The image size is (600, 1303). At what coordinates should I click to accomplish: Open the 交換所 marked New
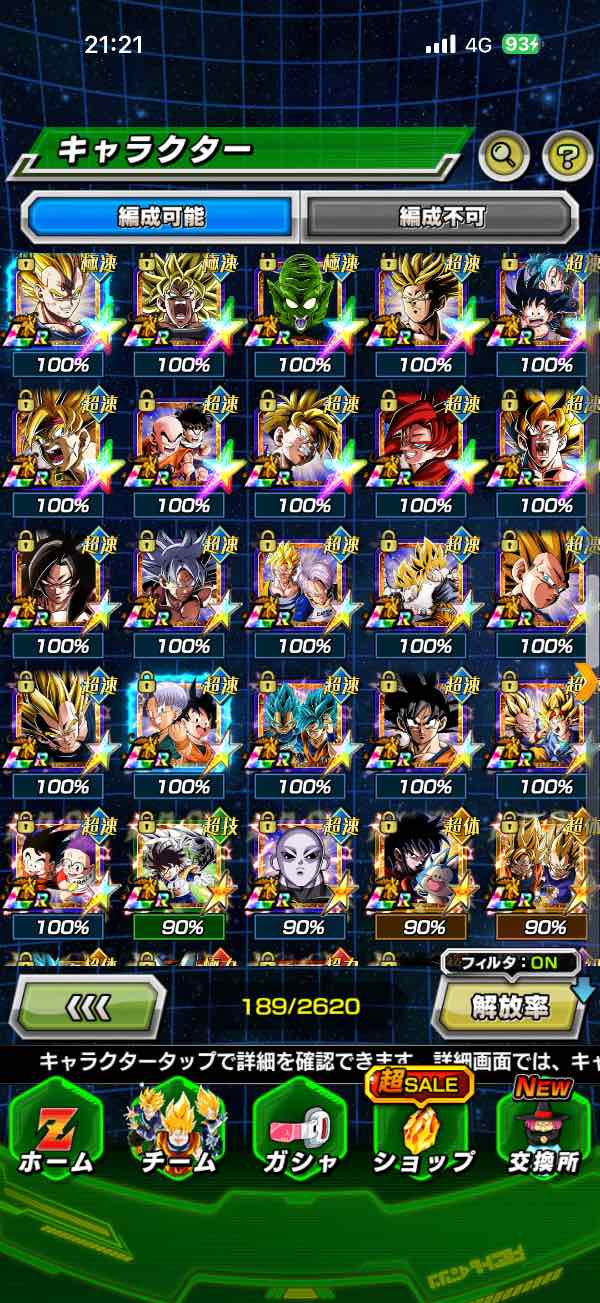[544, 1130]
